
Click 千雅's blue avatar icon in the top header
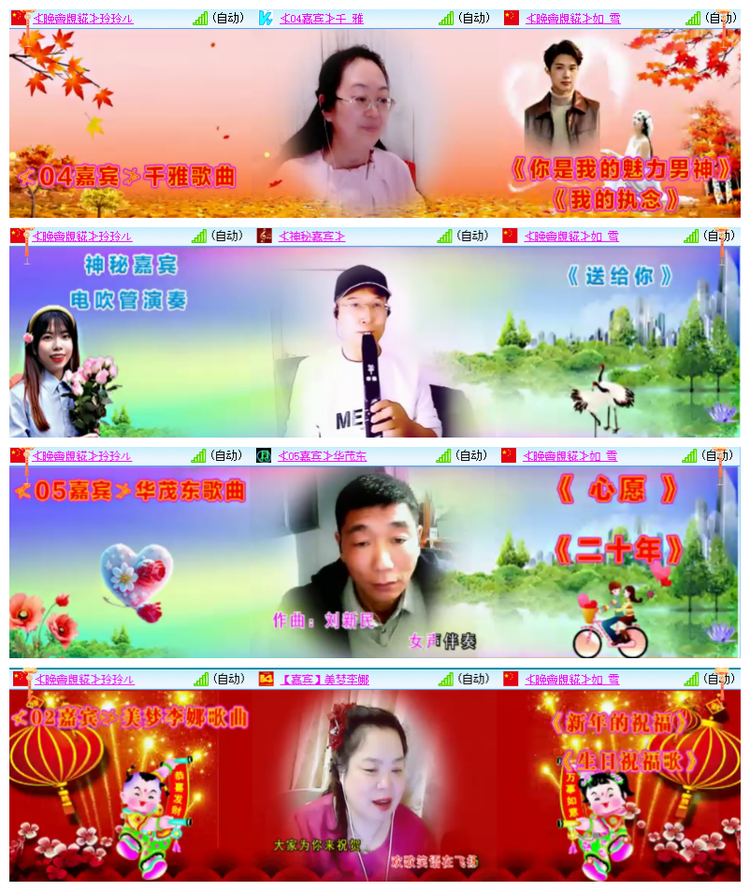[x=266, y=16]
